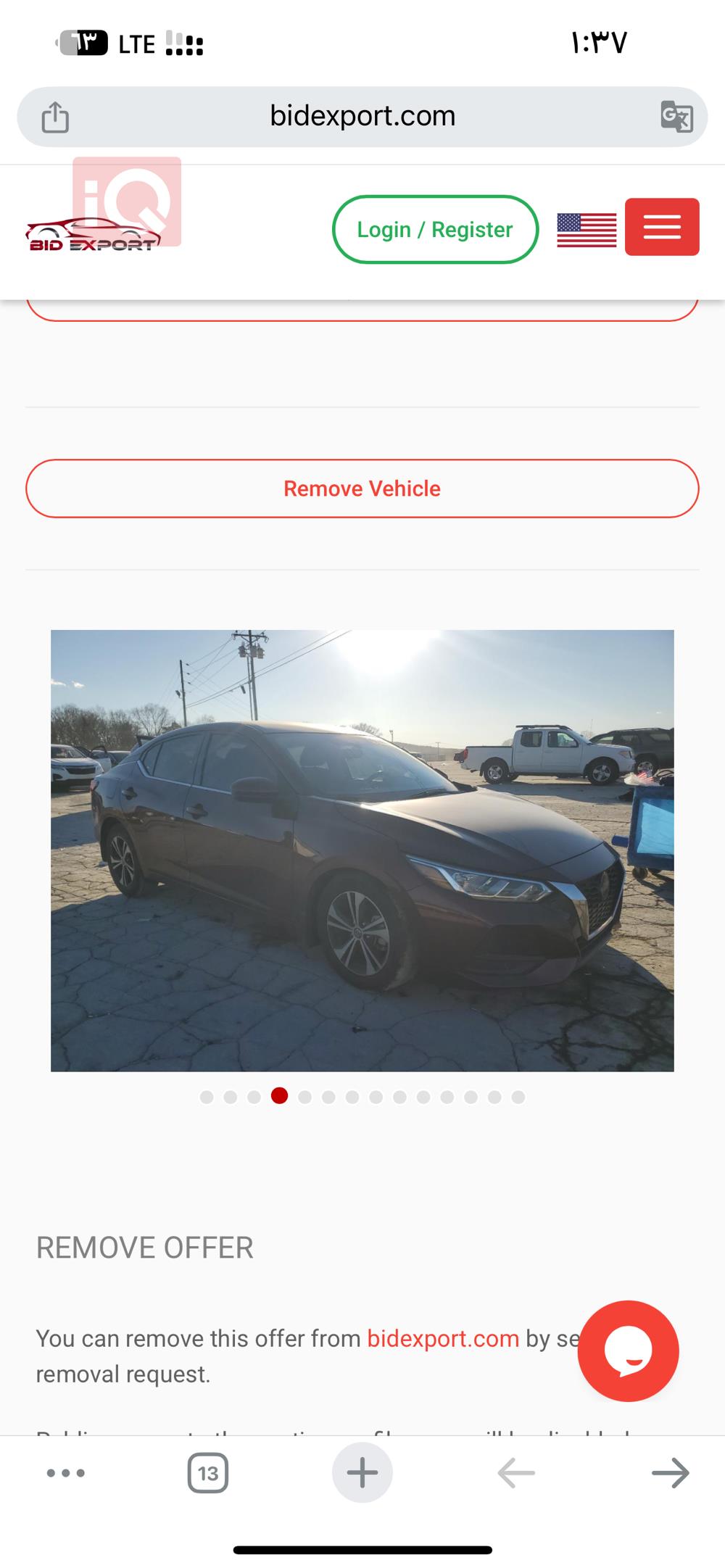Viewport: 725px width, 1568px height.
Task: Select the last carousel dot
Action: point(518,1097)
